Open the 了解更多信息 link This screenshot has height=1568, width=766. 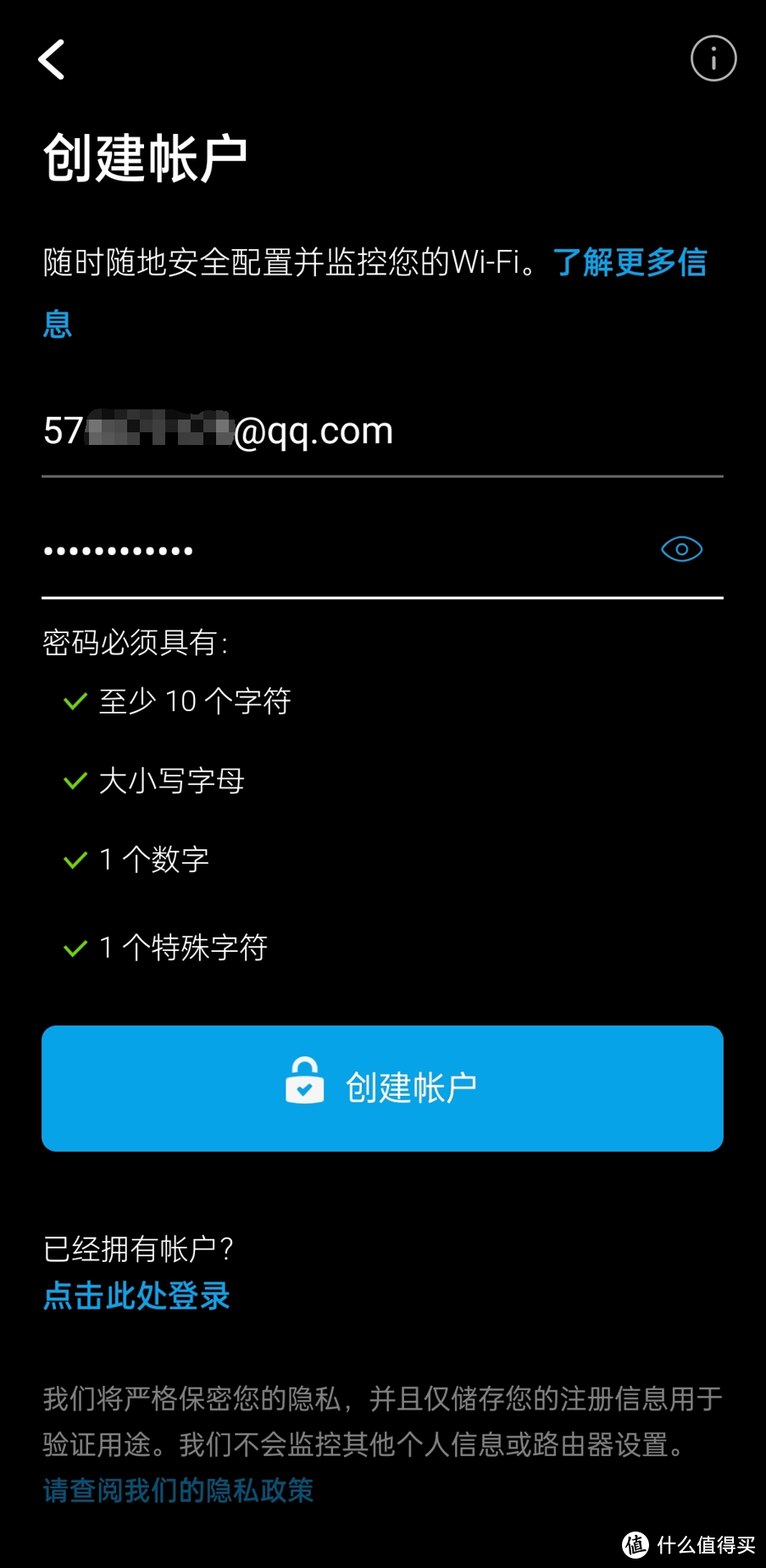pos(629,263)
